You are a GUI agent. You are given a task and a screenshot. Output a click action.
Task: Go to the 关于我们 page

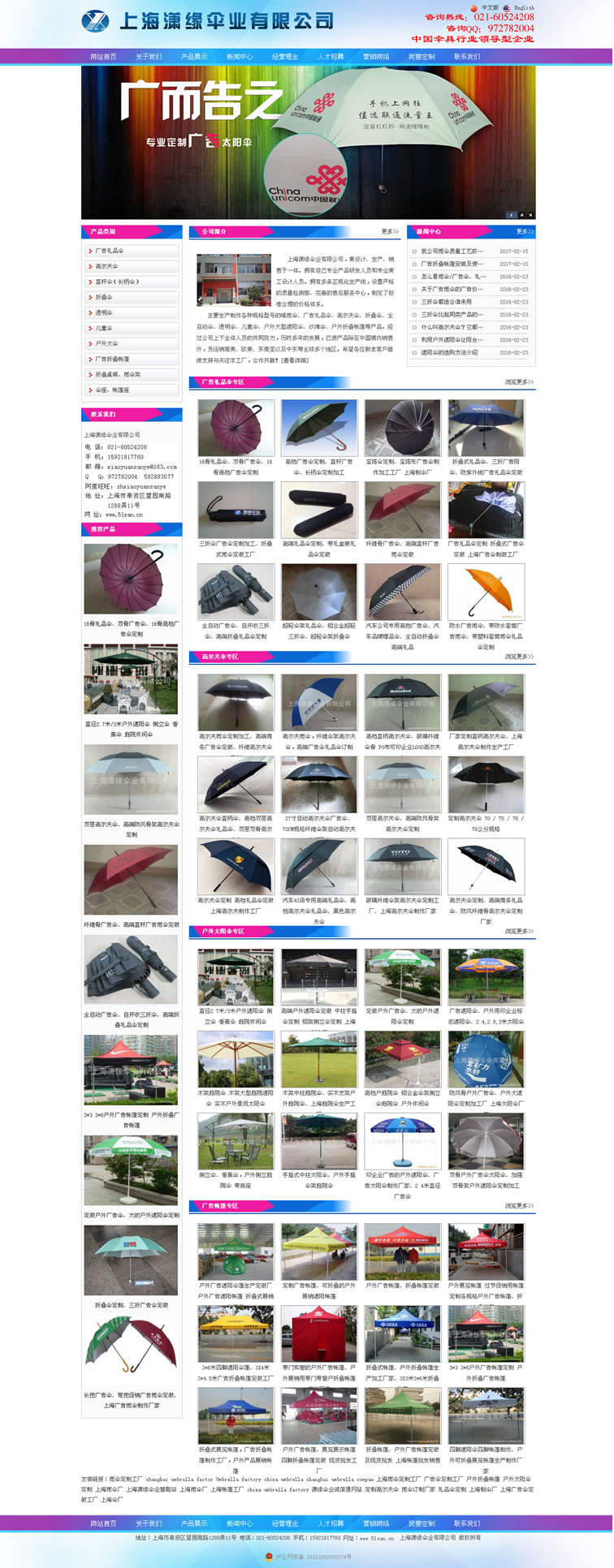tap(149, 57)
